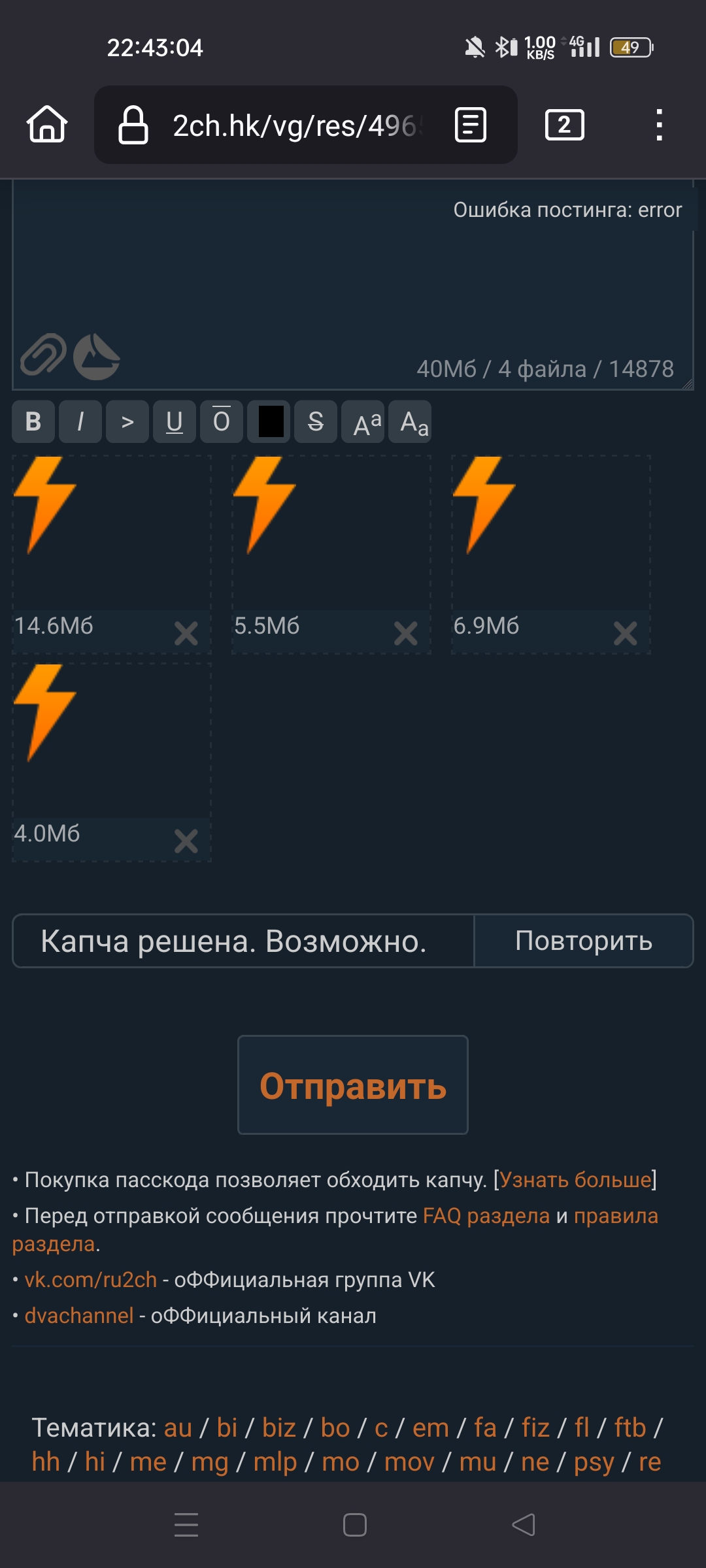This screenshot has width=706, height=1568.
Task: Open the FAQ раздела link
Action: 486,1216
